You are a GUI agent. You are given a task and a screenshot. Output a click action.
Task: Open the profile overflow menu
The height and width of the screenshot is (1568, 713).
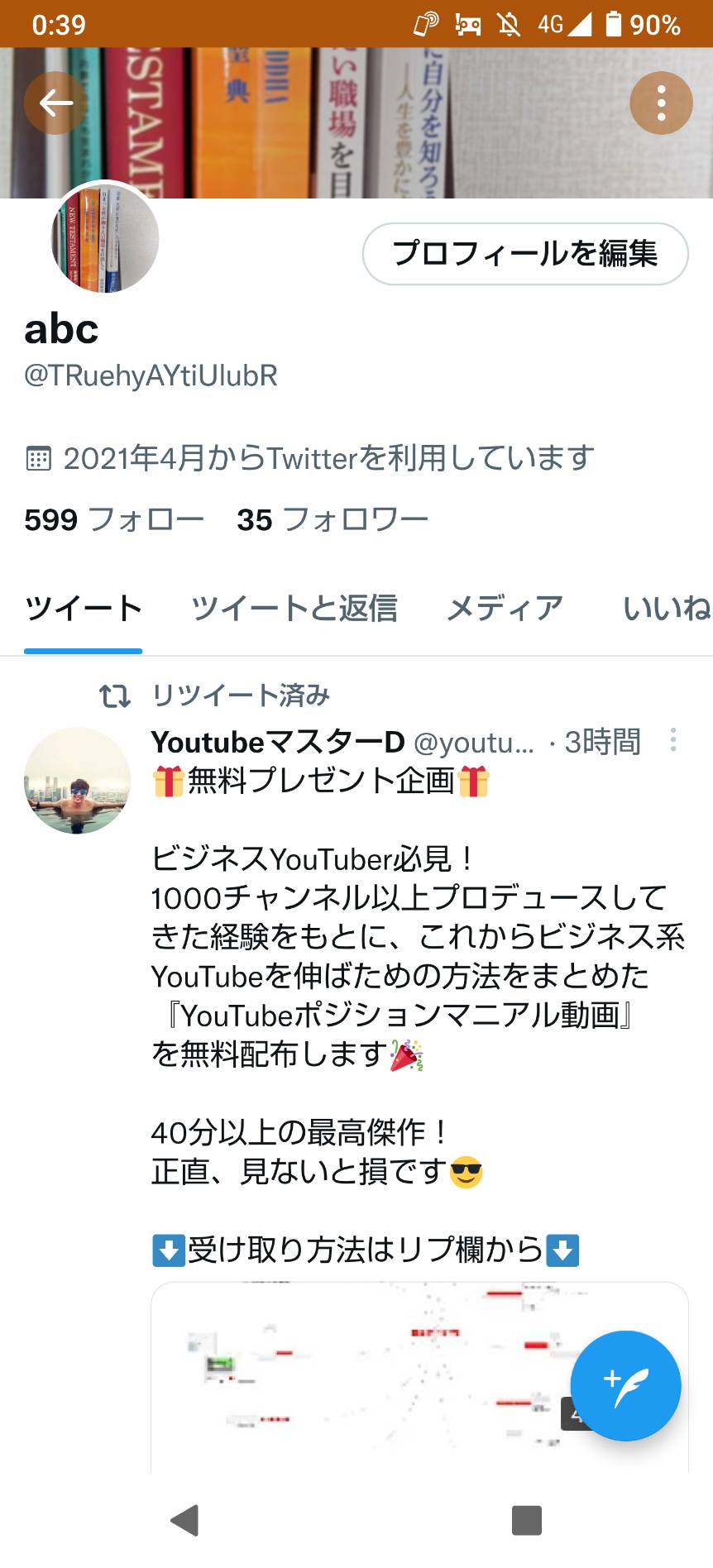tap(661, 103)
